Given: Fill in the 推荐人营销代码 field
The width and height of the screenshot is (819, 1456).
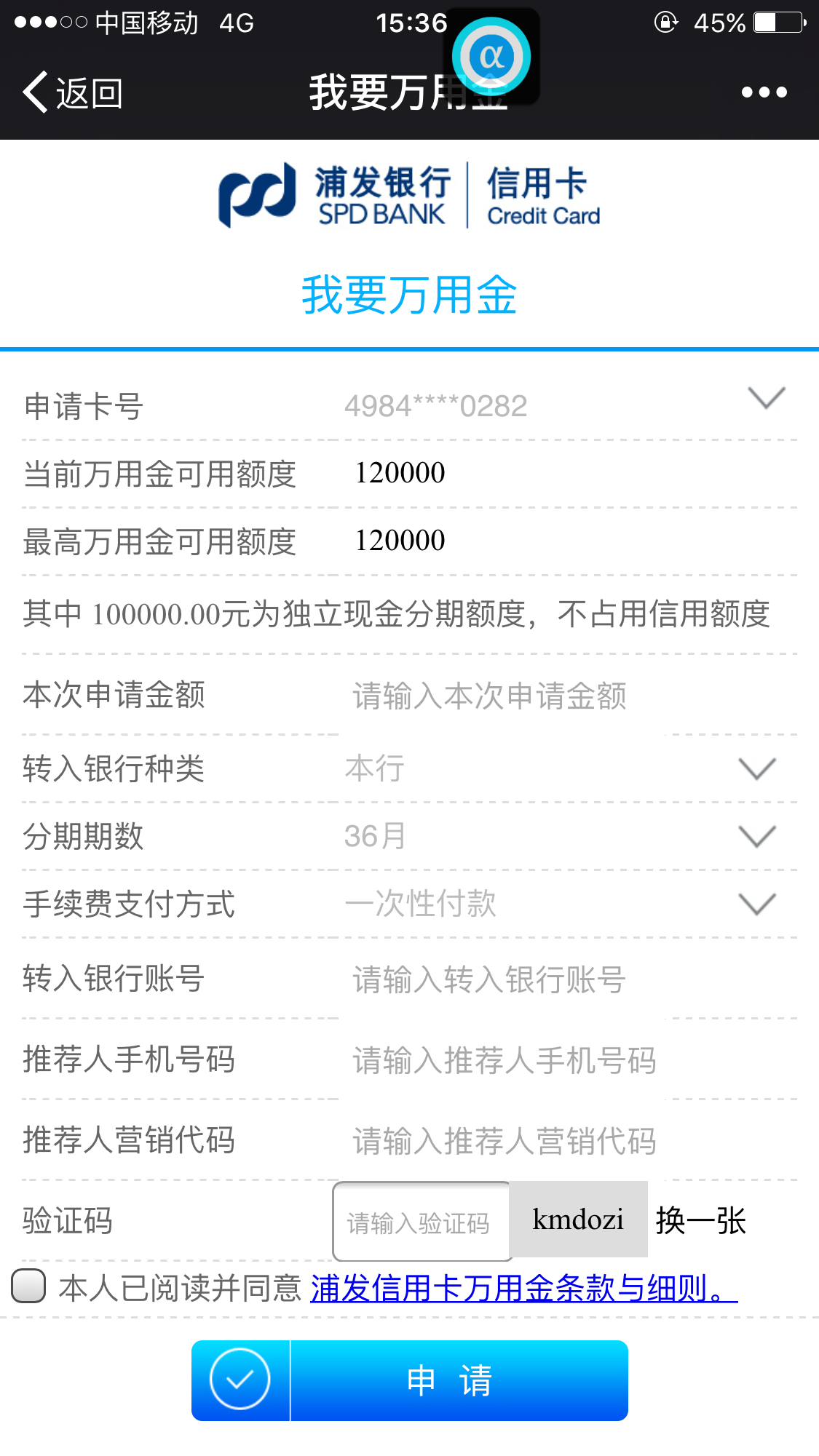Looking at the screenshot, I should click(502, 1141).
